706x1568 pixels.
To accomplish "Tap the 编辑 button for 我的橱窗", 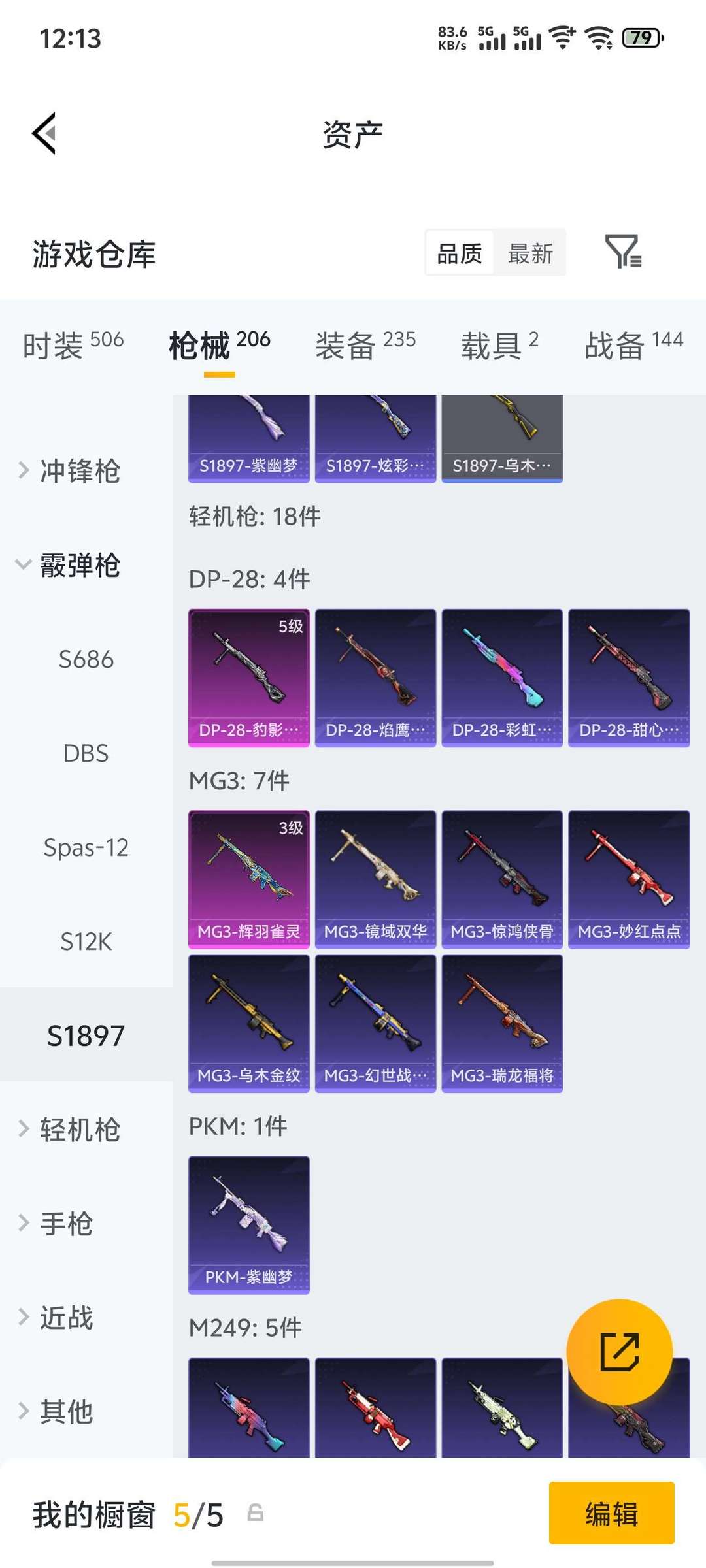I will [x=612, y=1513].
